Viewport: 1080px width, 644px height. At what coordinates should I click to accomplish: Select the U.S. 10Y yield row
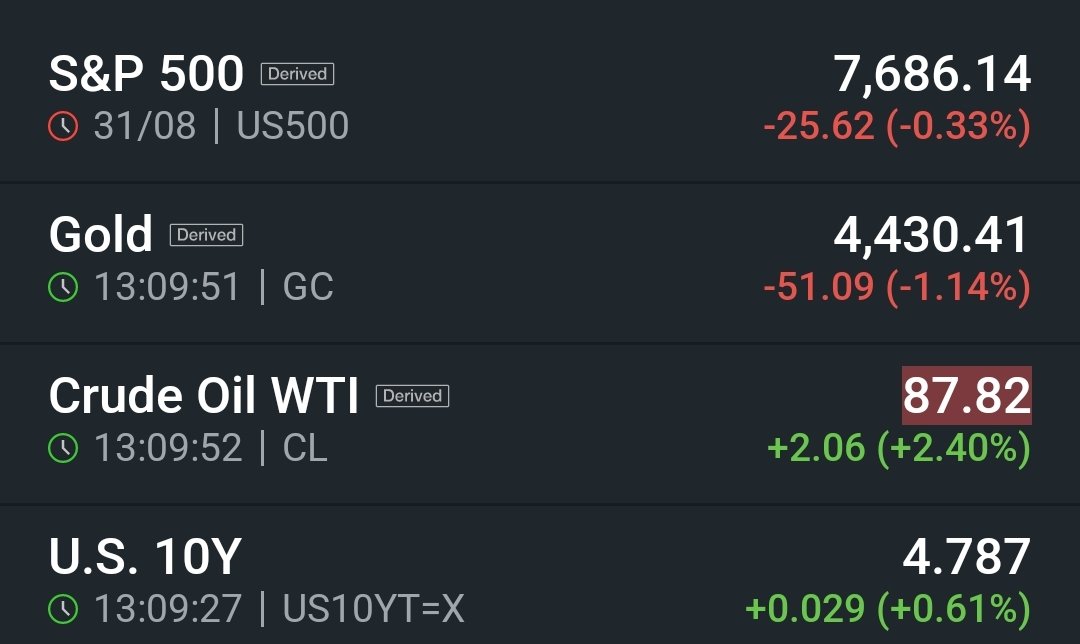pos(540,575)
